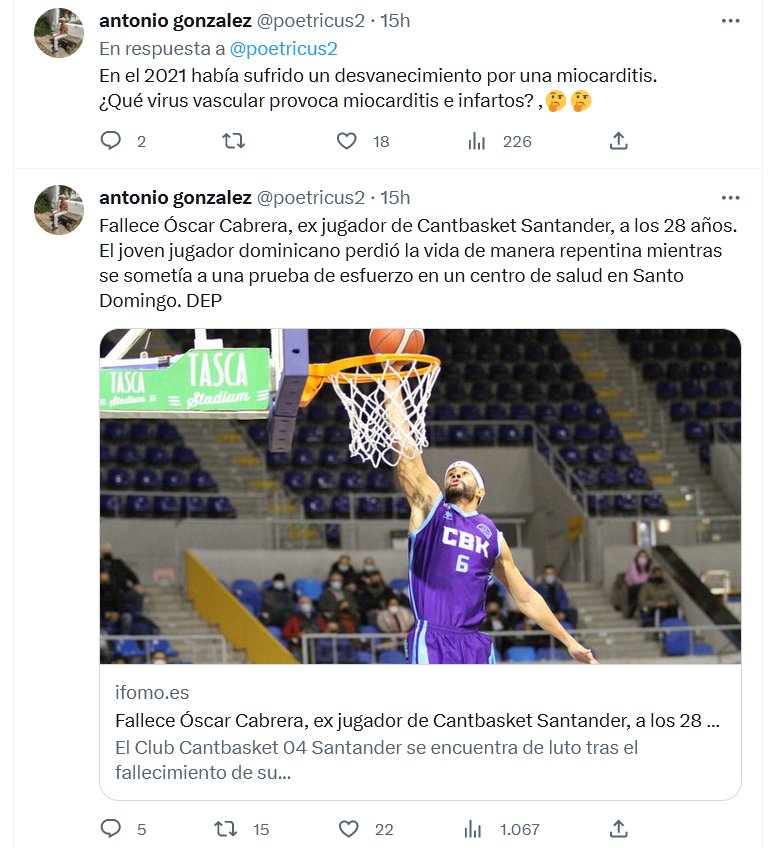The width and height of the screenshot is (782, 848).
Task: Share the myocarditis tweet
Action: point(619,141)
